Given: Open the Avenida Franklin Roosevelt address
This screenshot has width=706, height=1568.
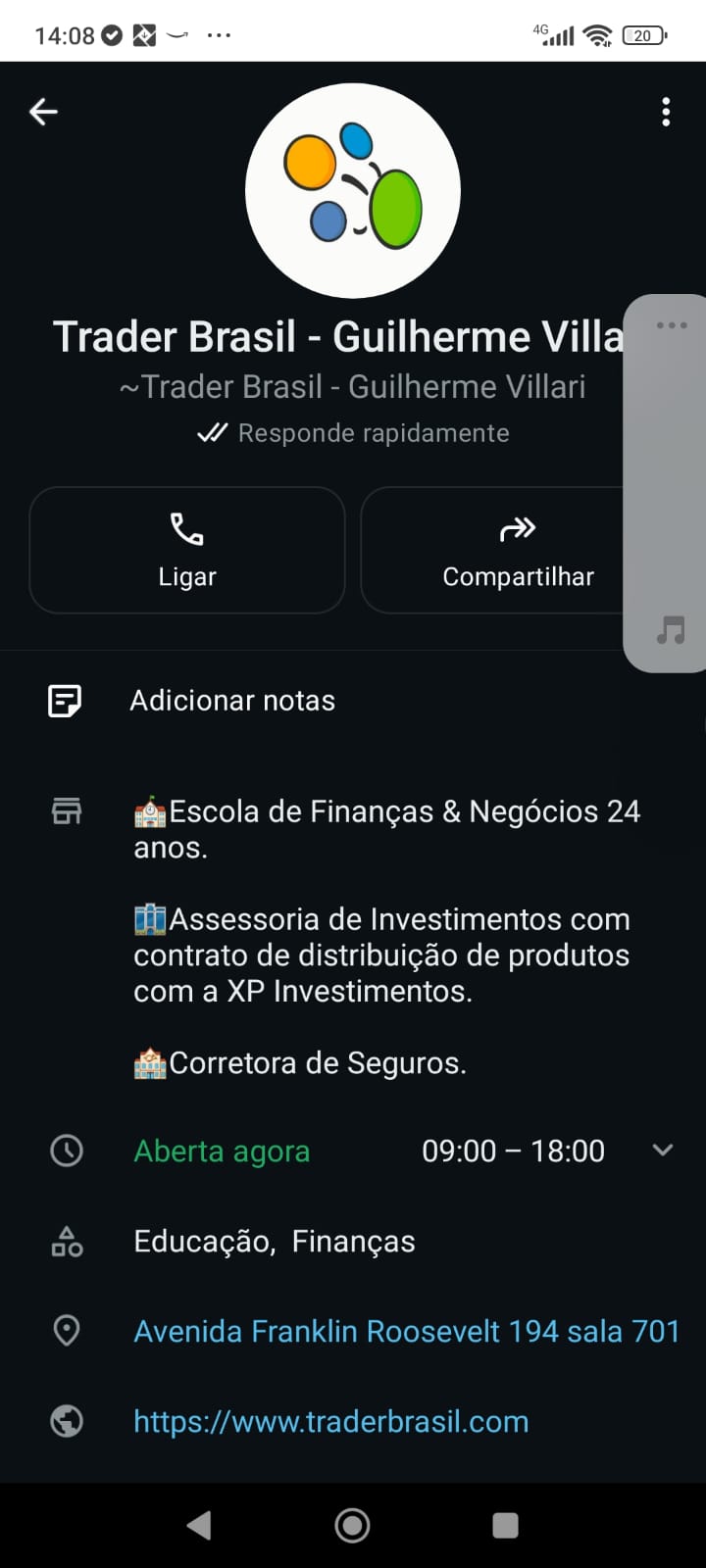Looking at the screenshot, I should click(x=406, y=1331).
